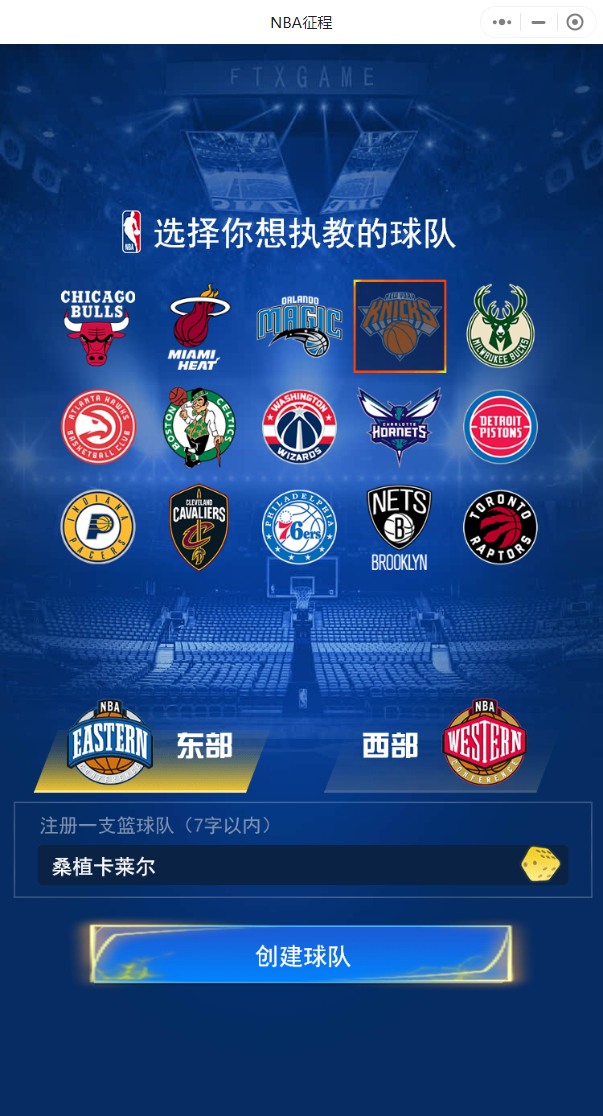Edit the team name field 桑植卡莱尔
603x1116 pixels.
[270, 866]
